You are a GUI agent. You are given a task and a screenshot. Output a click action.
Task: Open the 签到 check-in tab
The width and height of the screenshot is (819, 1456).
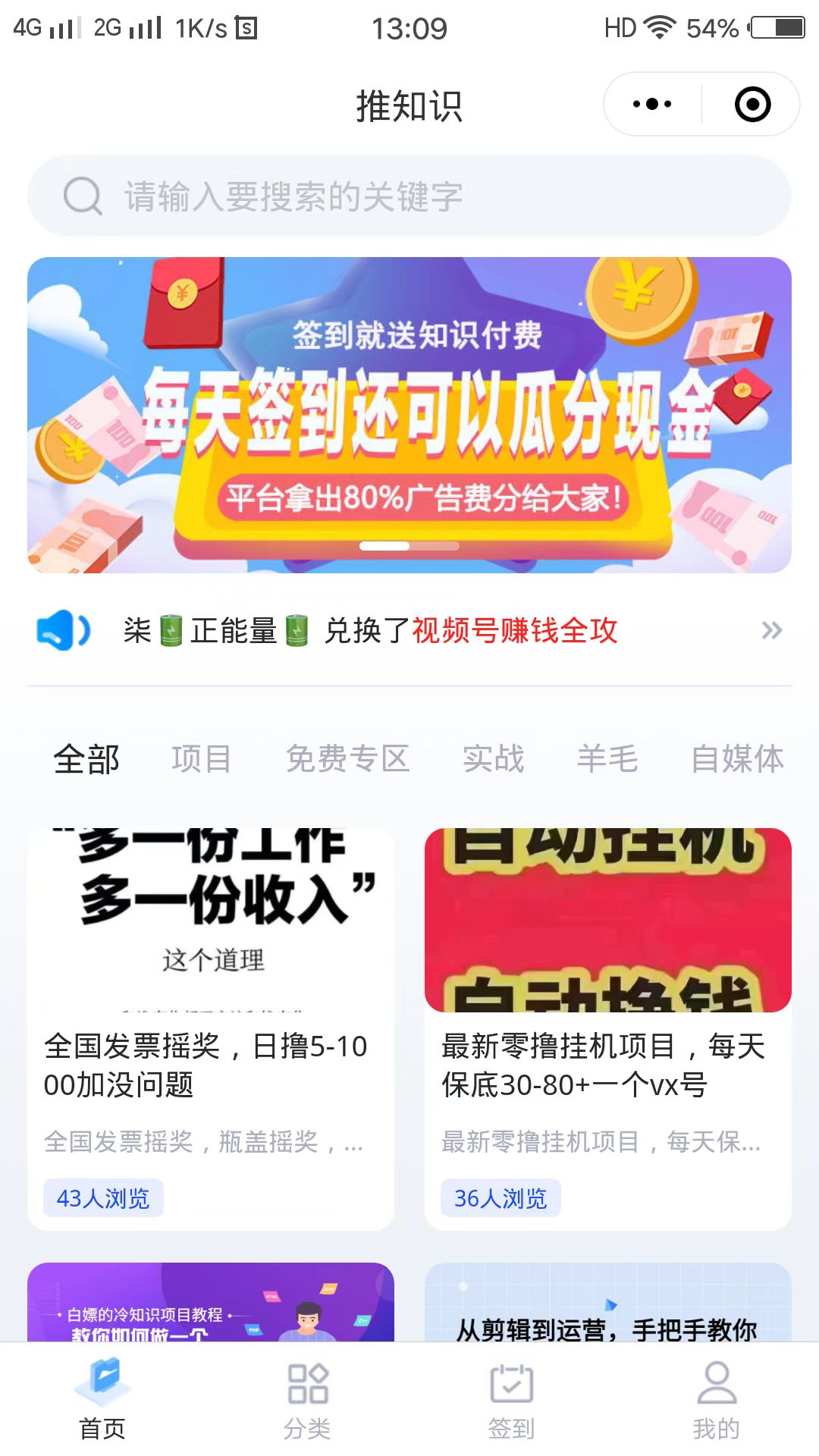(x=512, y=1400)
